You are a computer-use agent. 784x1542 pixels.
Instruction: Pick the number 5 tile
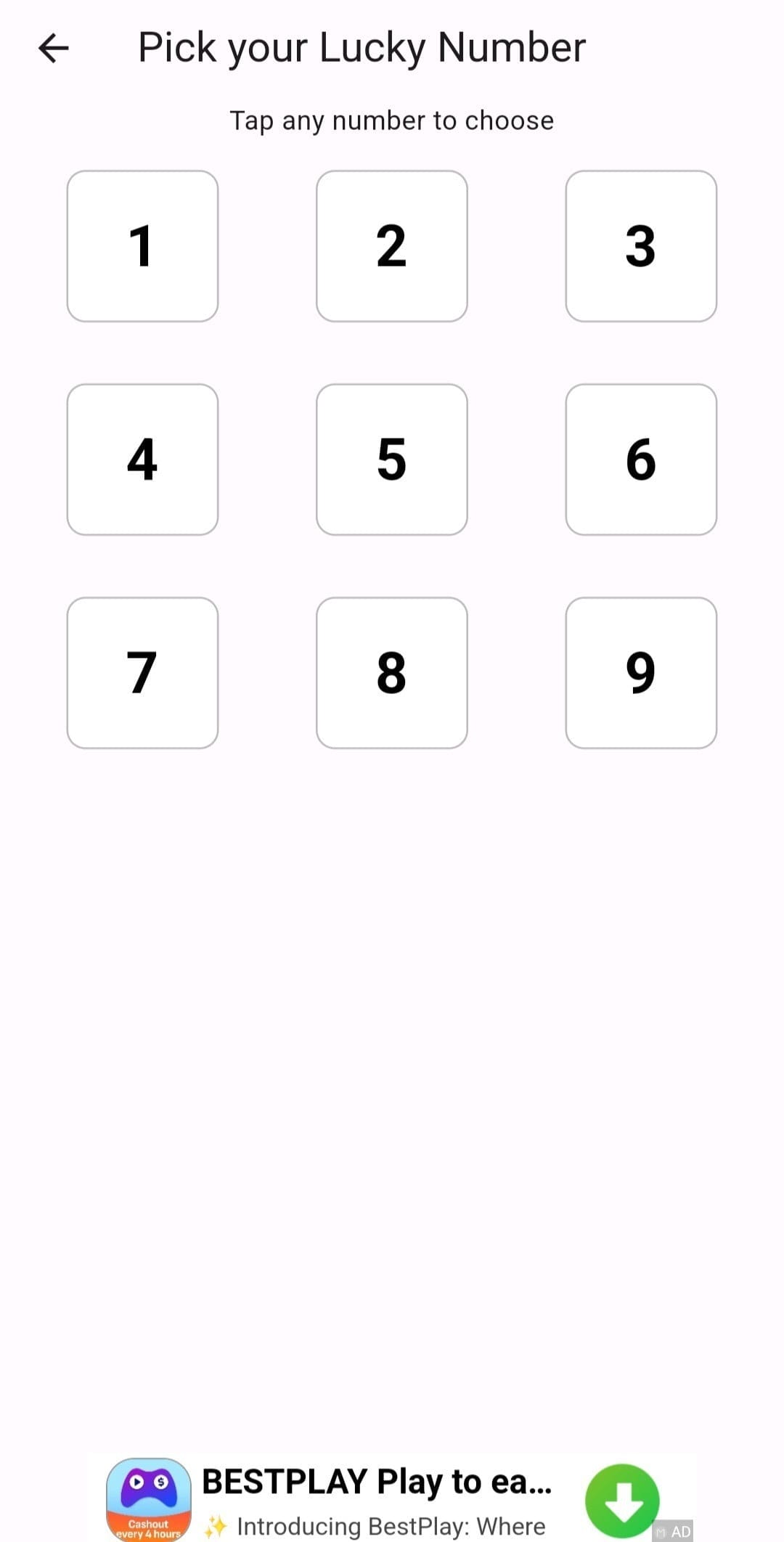(391, 460)
